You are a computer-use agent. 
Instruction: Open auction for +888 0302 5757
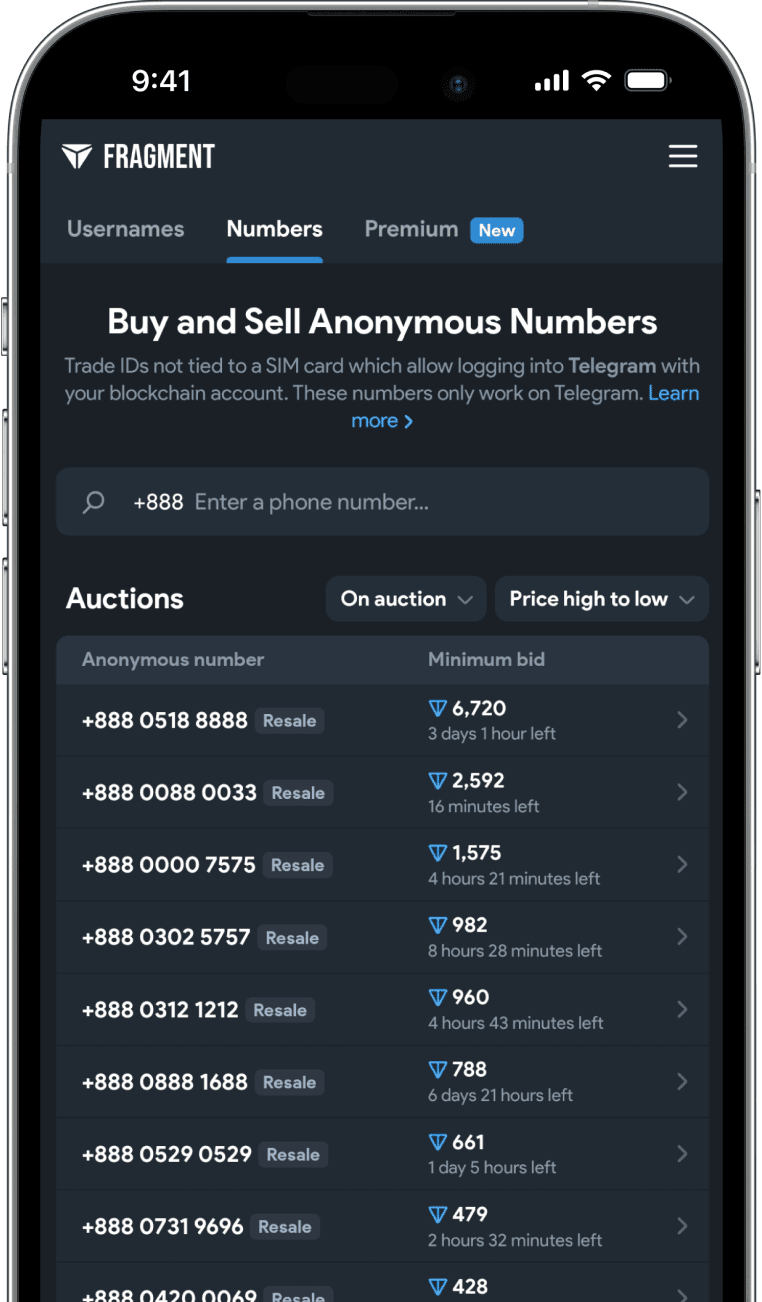pyautogui.click(x=382, y=937)
